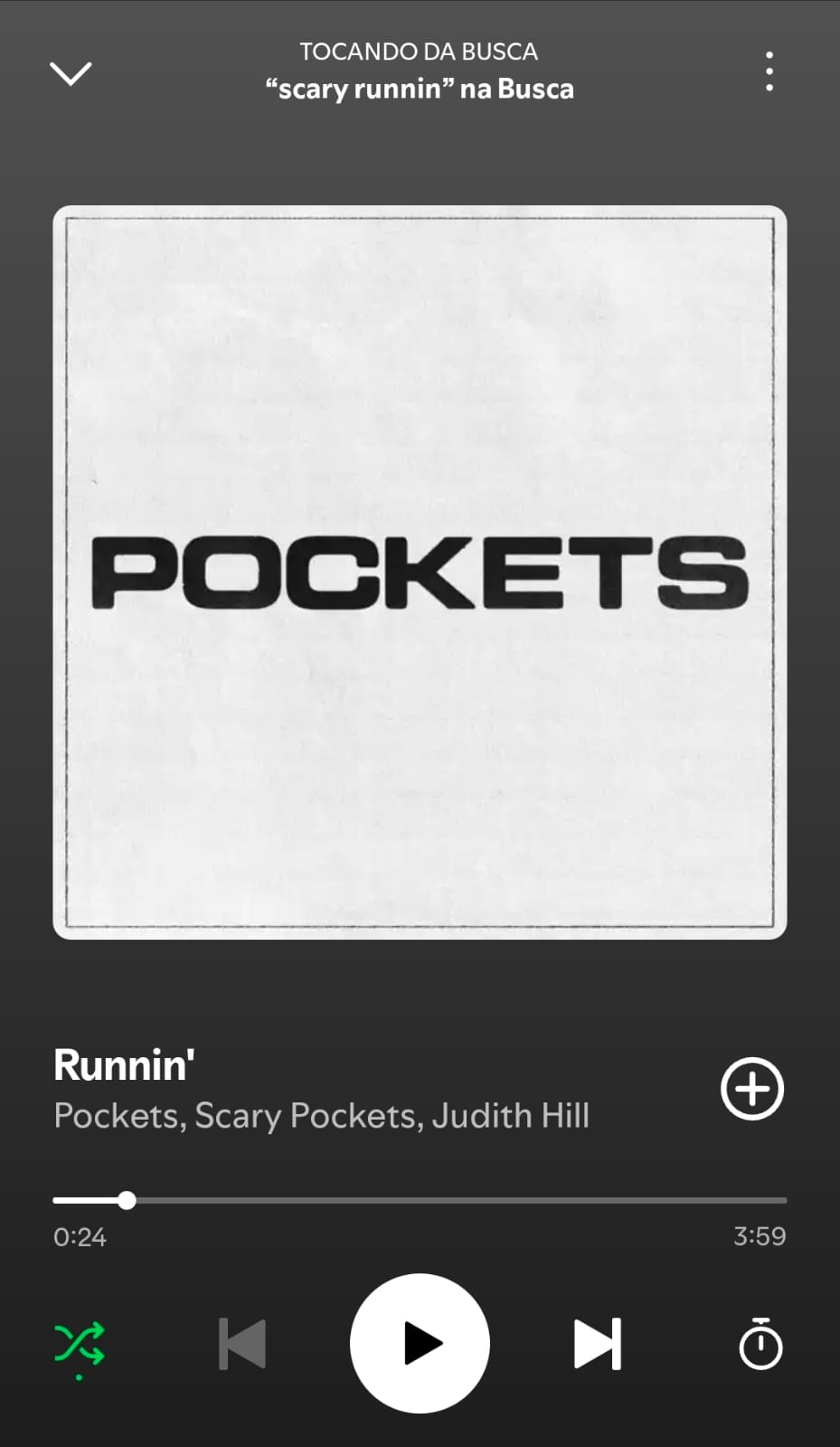View artist Pockets, Scary Pockets, Judith Hill
840x1447 pixels.
tap(322, 1116)
